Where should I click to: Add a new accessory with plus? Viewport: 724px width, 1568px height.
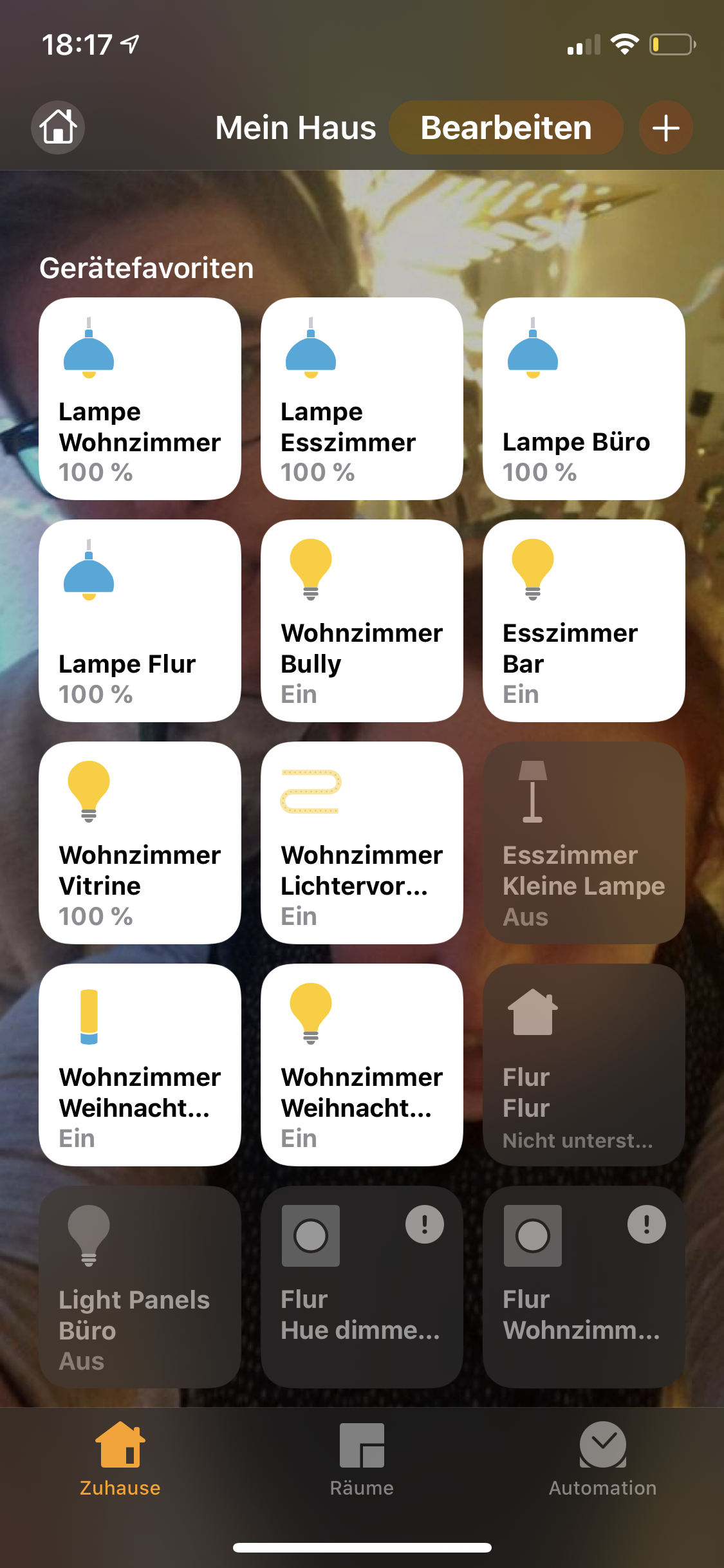(x=665, y=127)
